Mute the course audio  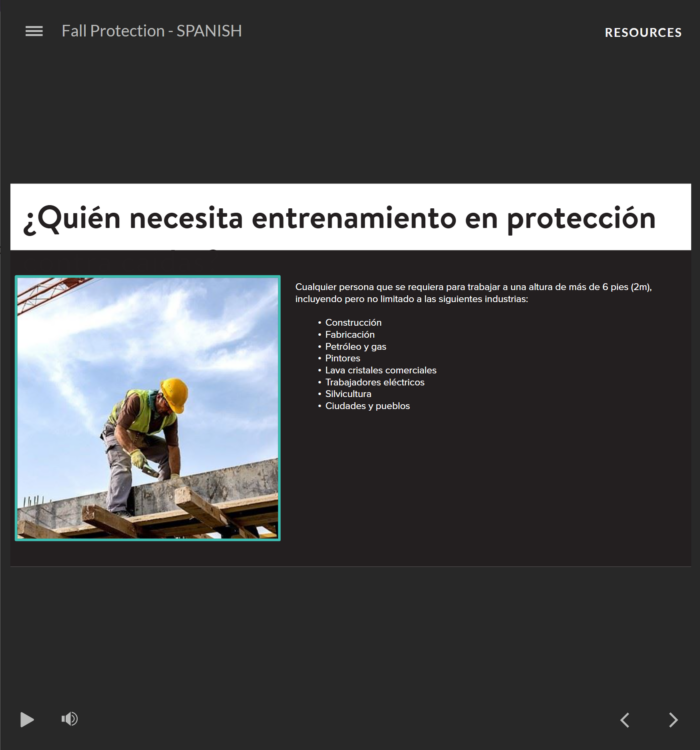pos(69,719)
